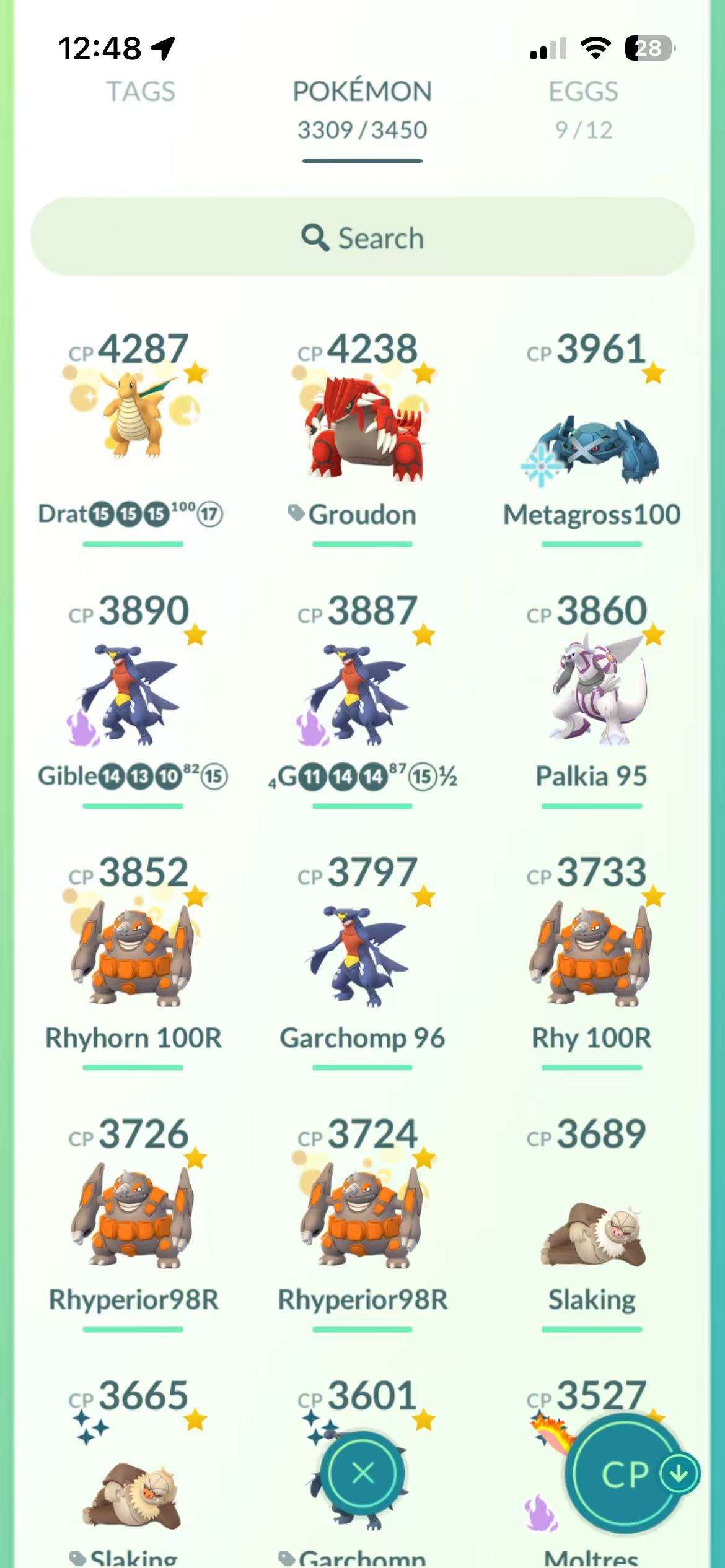Viewport: 725px width, 1568px height.
Task: Open the CP 4287 Dragonite
Action: (x=133, y=421)
